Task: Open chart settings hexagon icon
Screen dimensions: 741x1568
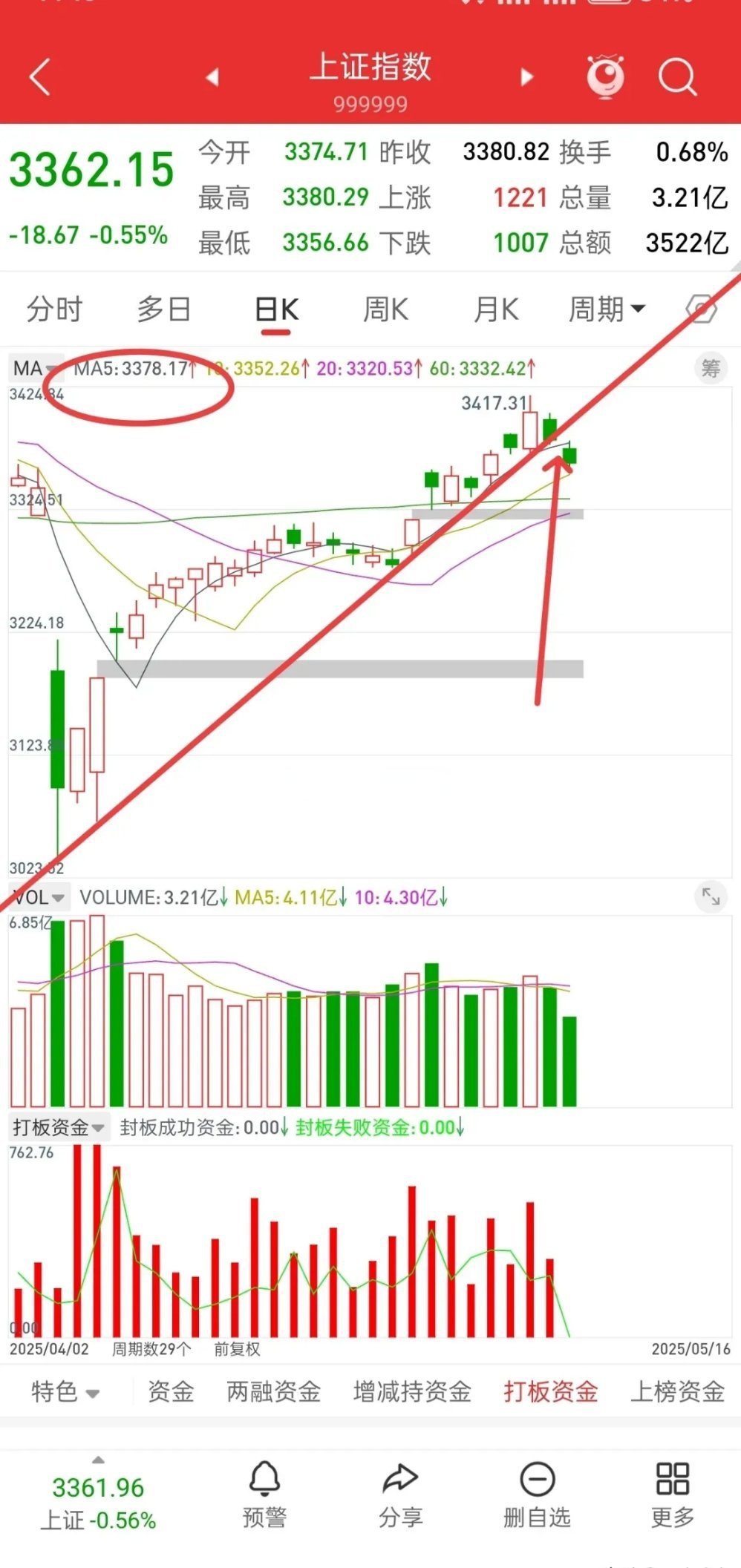Action: click(x=701, y=309)
